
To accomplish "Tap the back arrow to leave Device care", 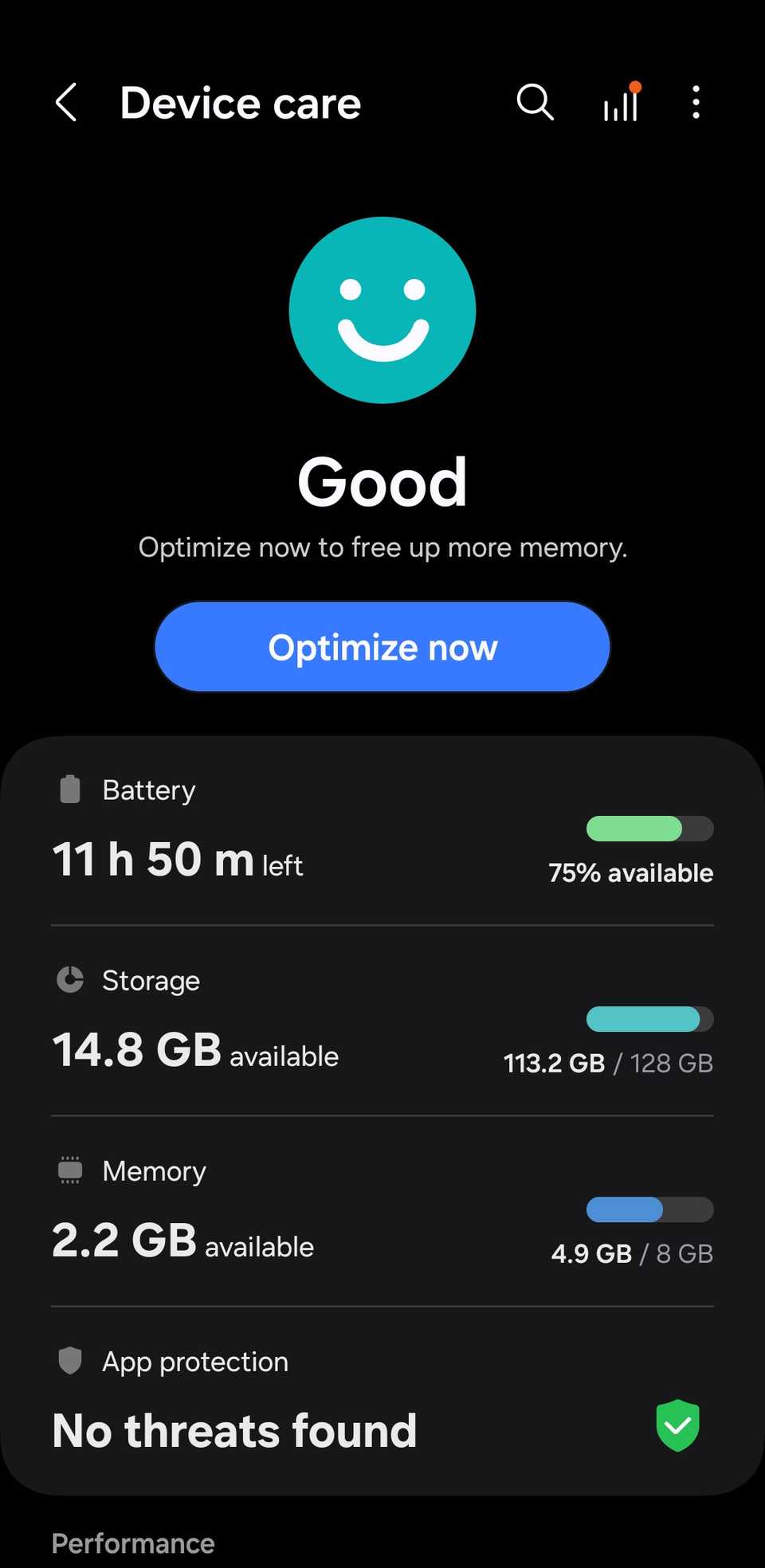I will point(65,102).
